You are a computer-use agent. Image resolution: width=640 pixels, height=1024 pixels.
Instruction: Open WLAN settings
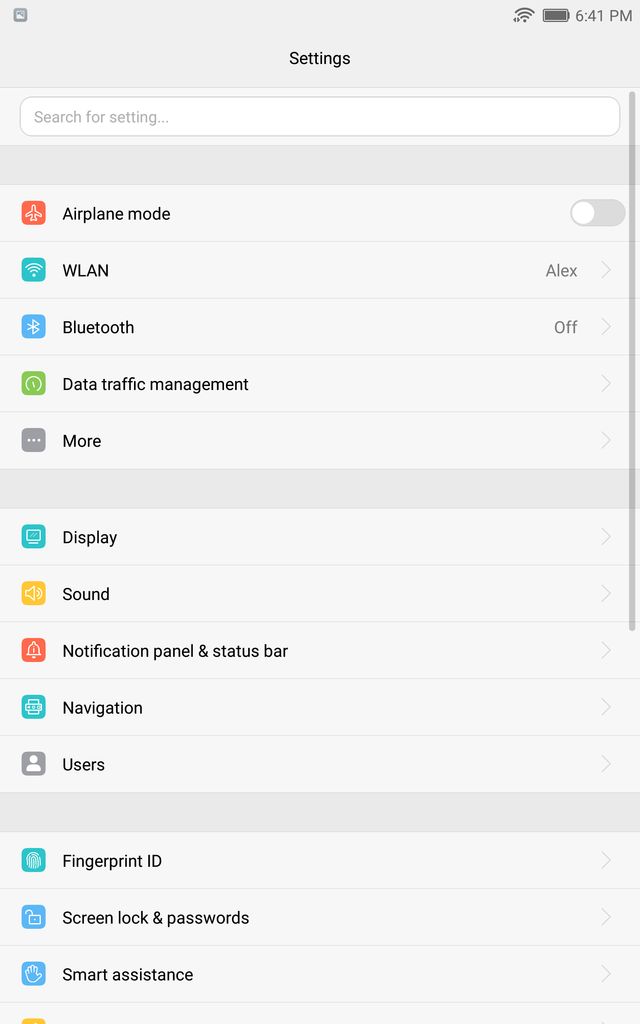click(x=319, y=270)
